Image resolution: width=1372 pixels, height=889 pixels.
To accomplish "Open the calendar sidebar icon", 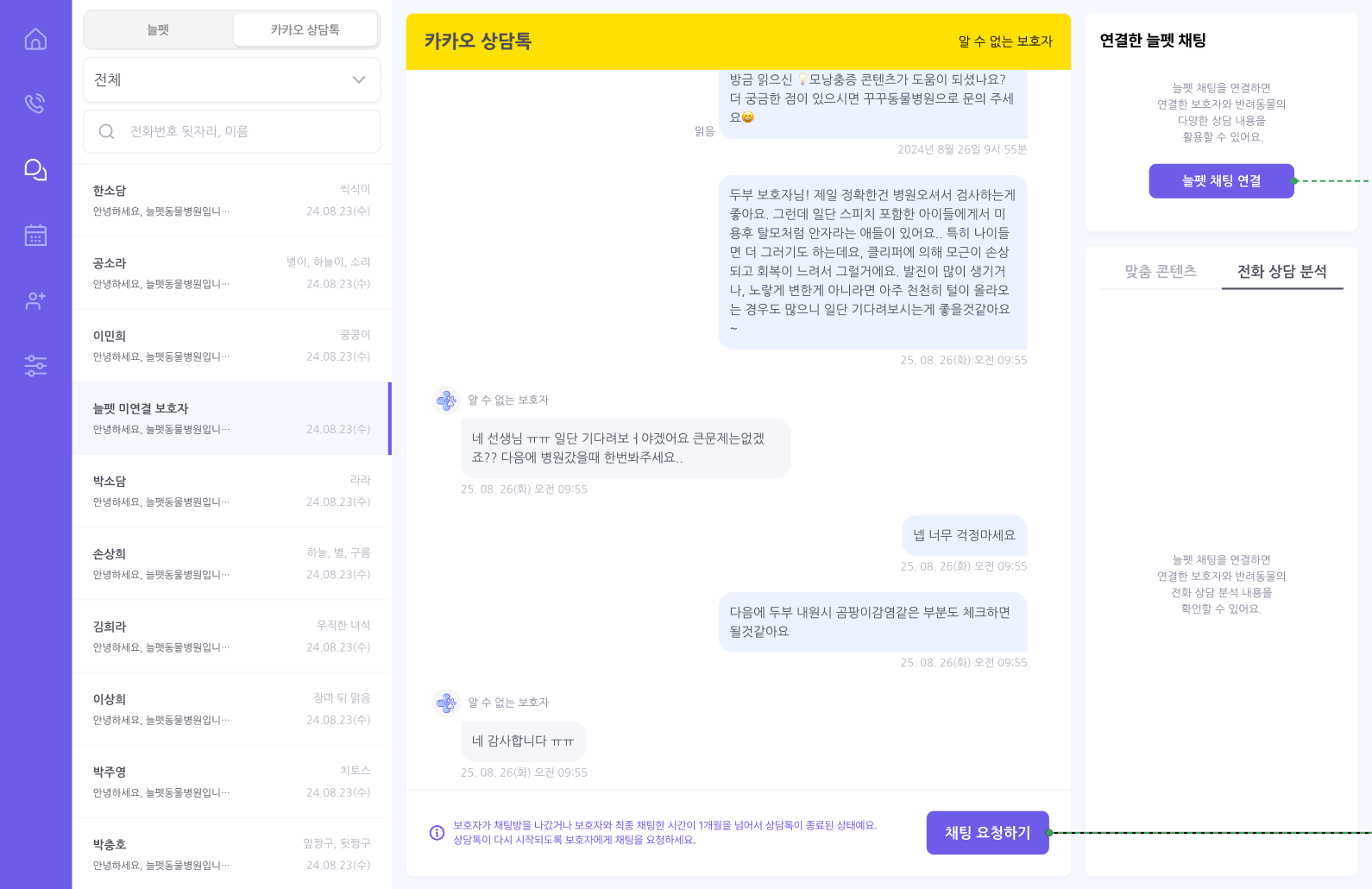I will [35, 235].
